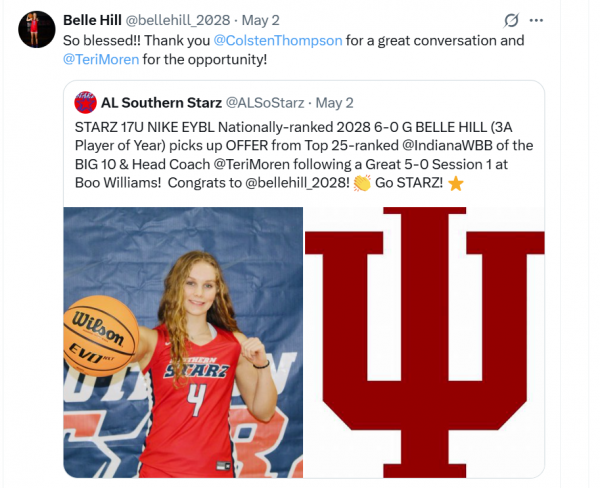Open the Belle Hill display name
Viewport: 600px width, 488px height.
coord(92,20)
